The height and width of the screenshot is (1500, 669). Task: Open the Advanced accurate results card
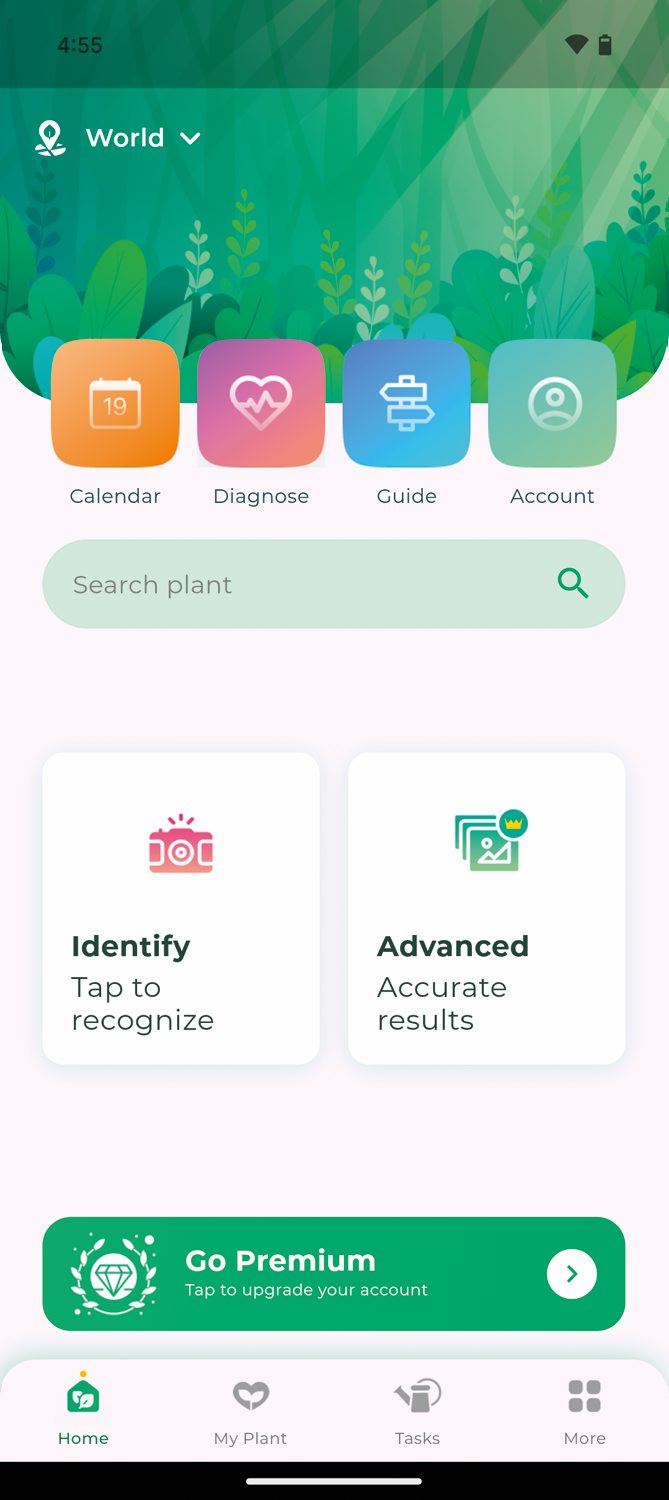487,908
